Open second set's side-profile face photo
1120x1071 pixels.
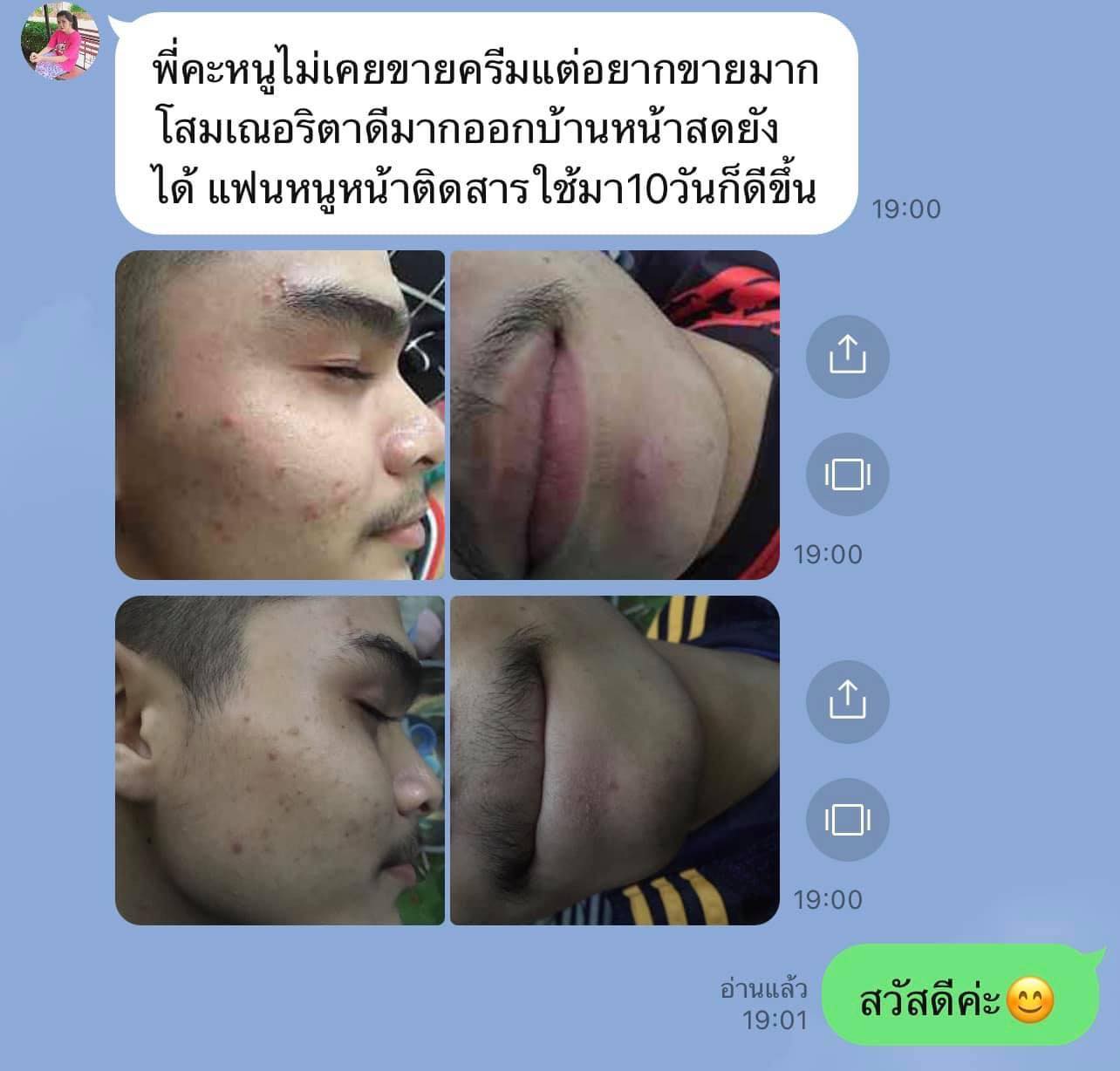click(x=280, y=761)
